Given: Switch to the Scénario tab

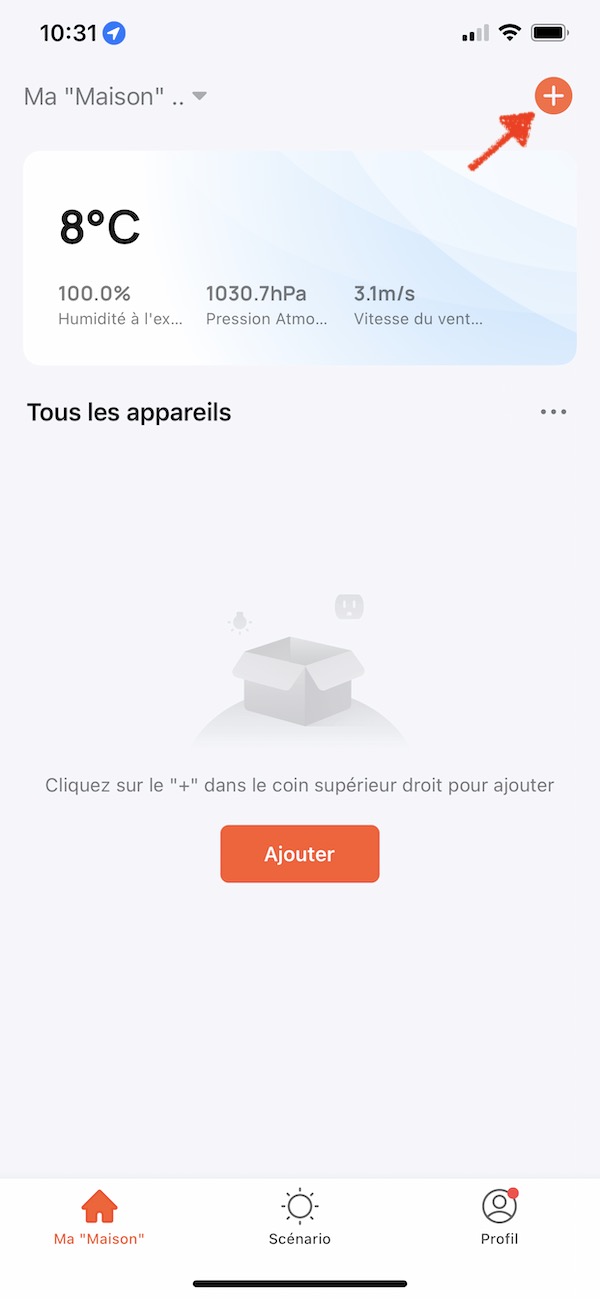Looking at the screenshot, I should (x=299, y=1217).
